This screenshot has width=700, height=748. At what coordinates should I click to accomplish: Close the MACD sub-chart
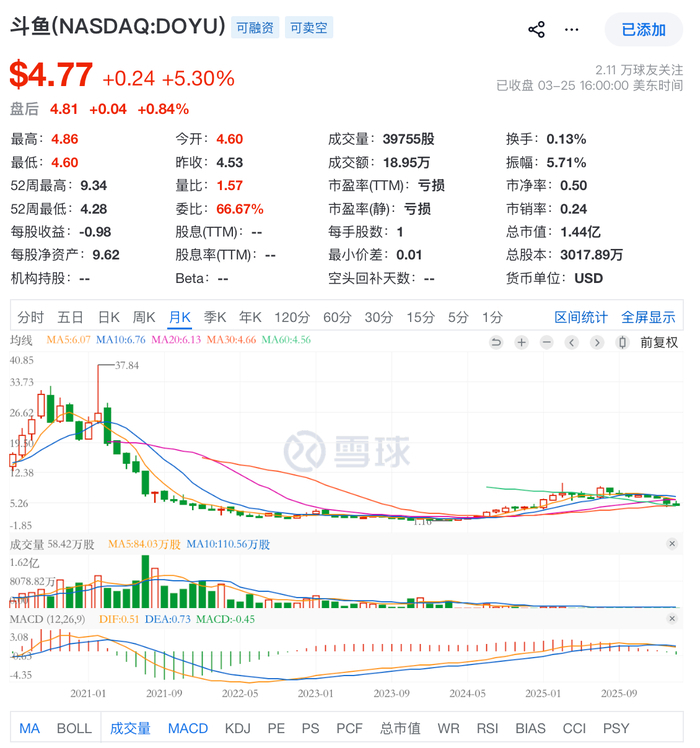[x=672, y=622]
